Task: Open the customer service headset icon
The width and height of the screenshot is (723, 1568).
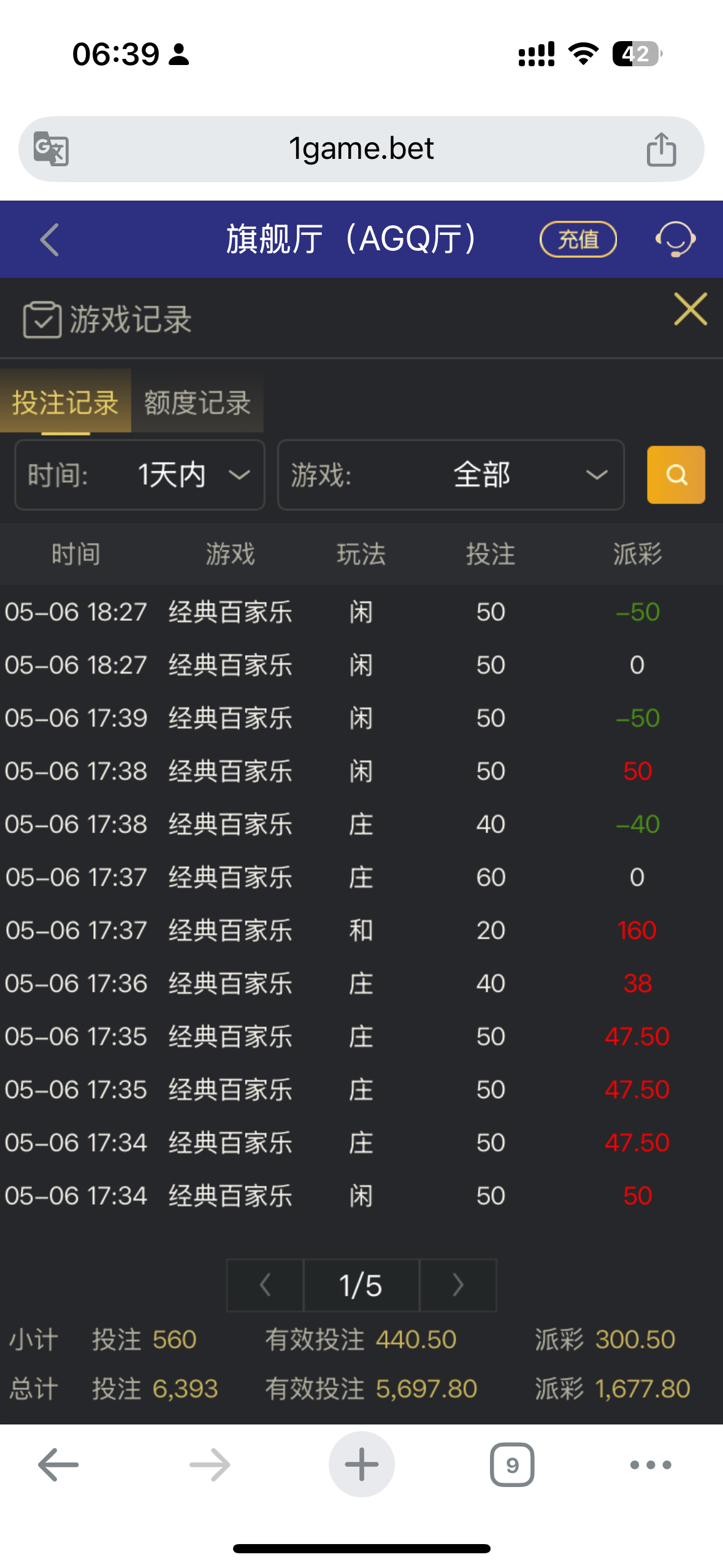Action: [675, 239]
